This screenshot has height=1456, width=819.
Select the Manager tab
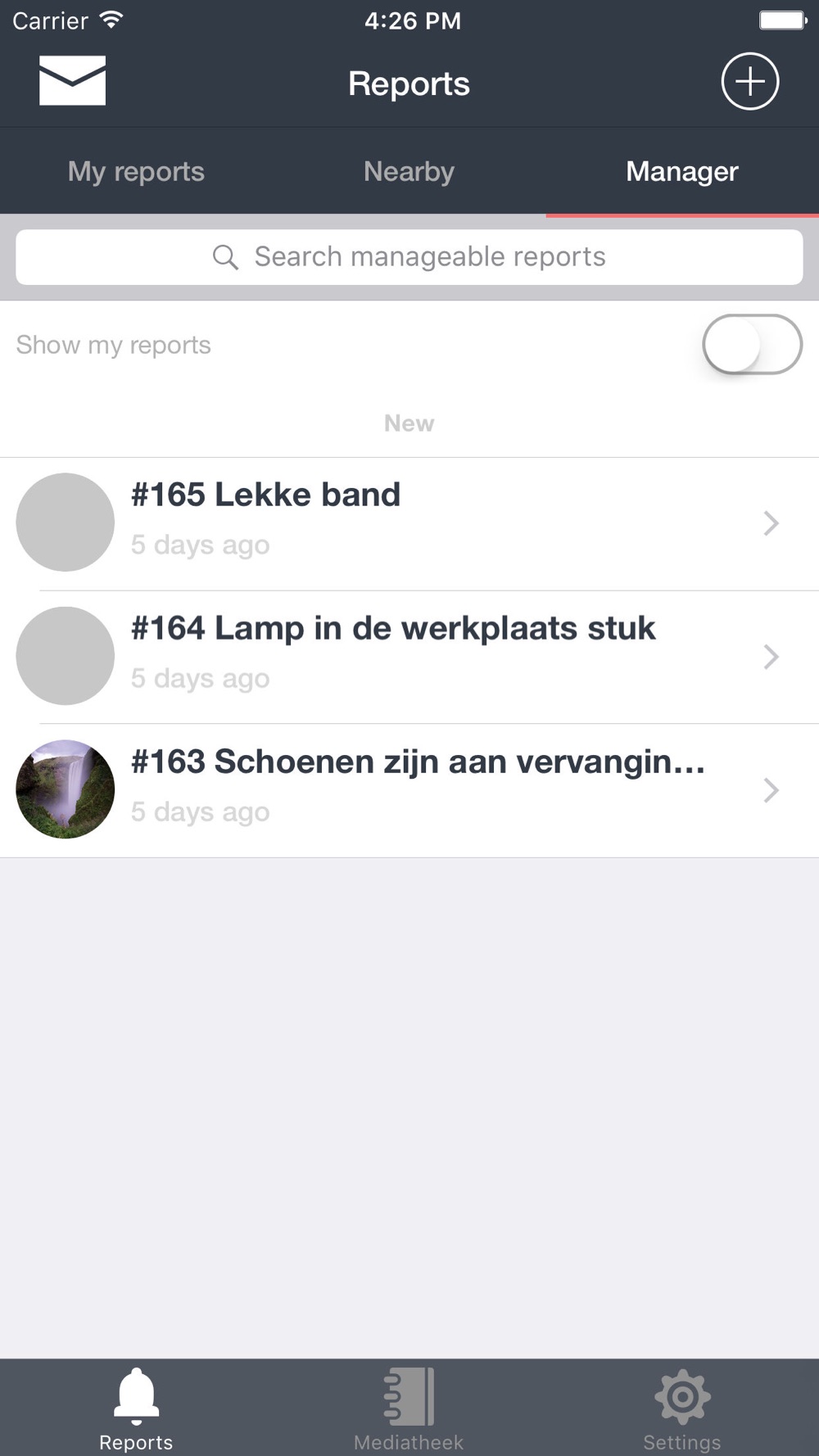click(682, 172)
